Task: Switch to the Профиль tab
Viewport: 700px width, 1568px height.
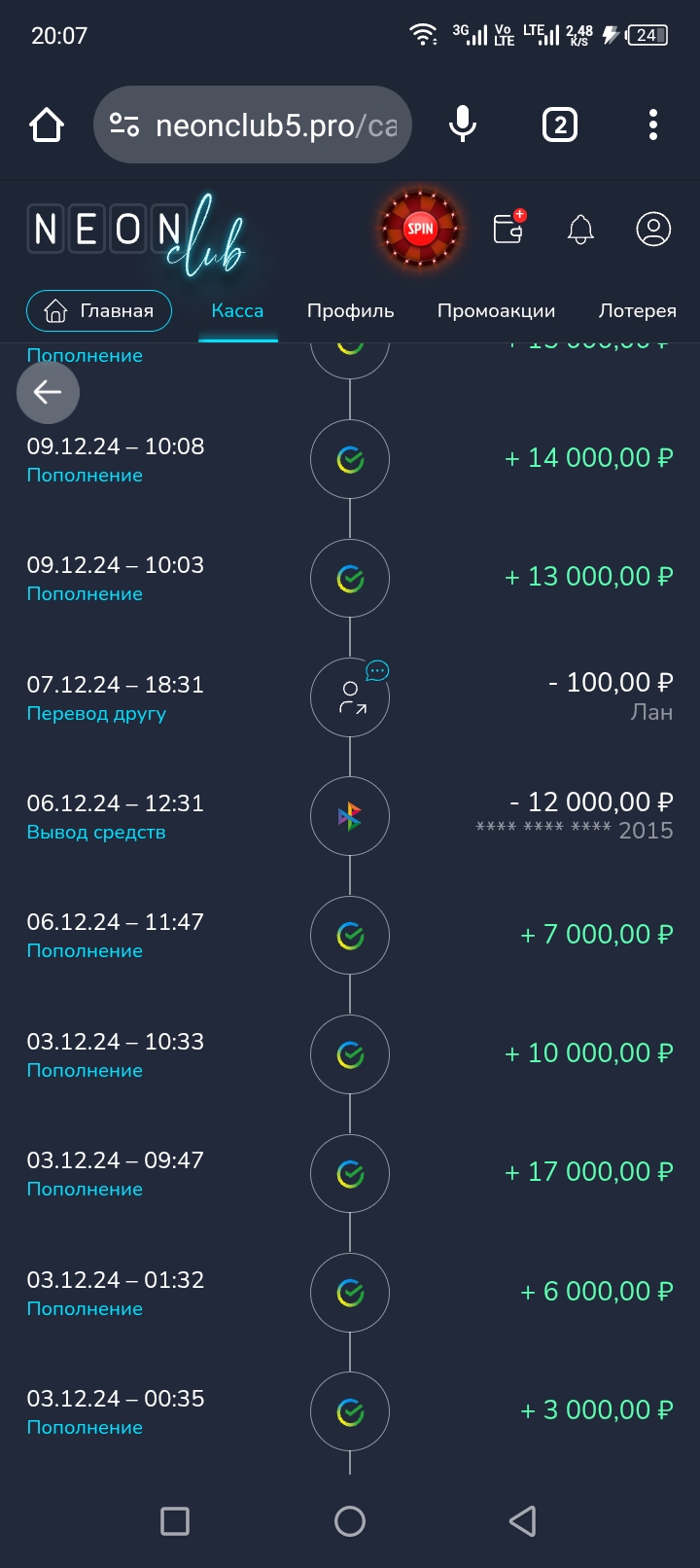Action: coord(350,311)
